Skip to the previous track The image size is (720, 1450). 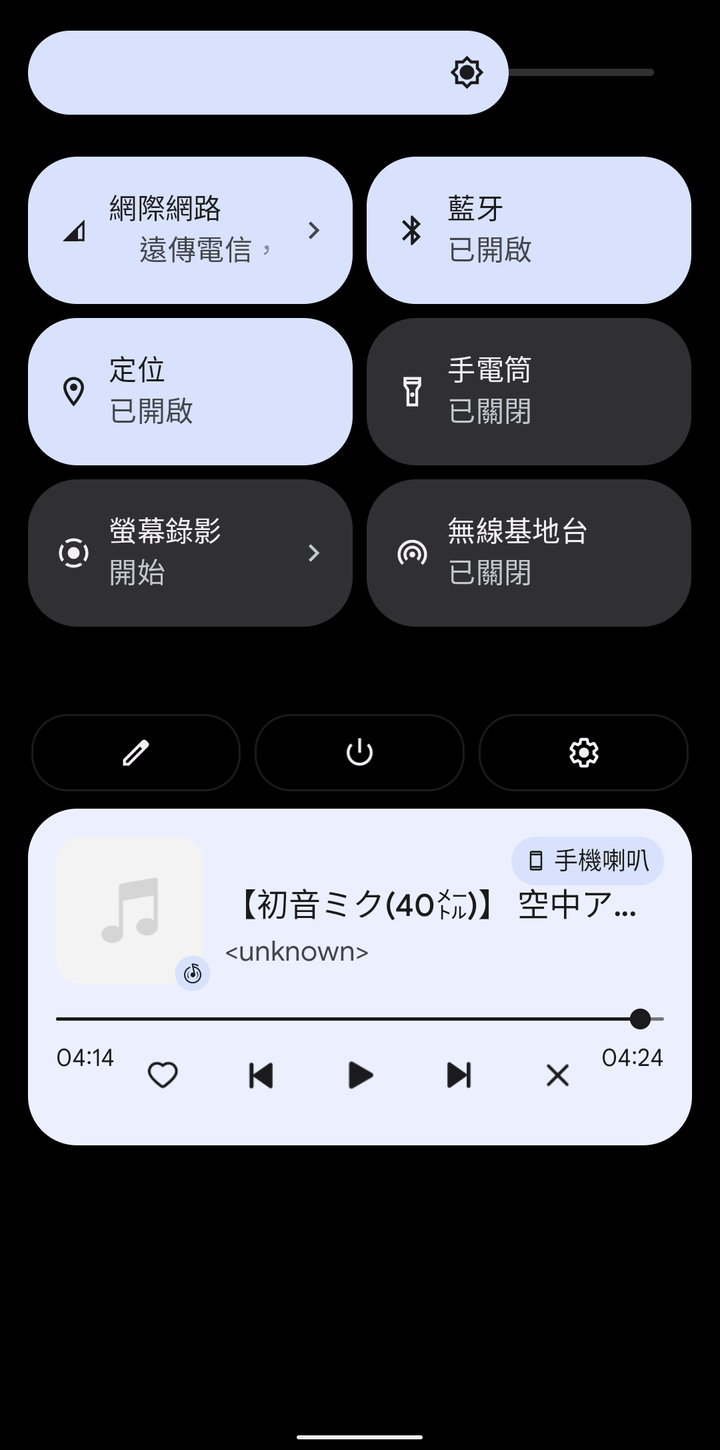point(261,1075)
